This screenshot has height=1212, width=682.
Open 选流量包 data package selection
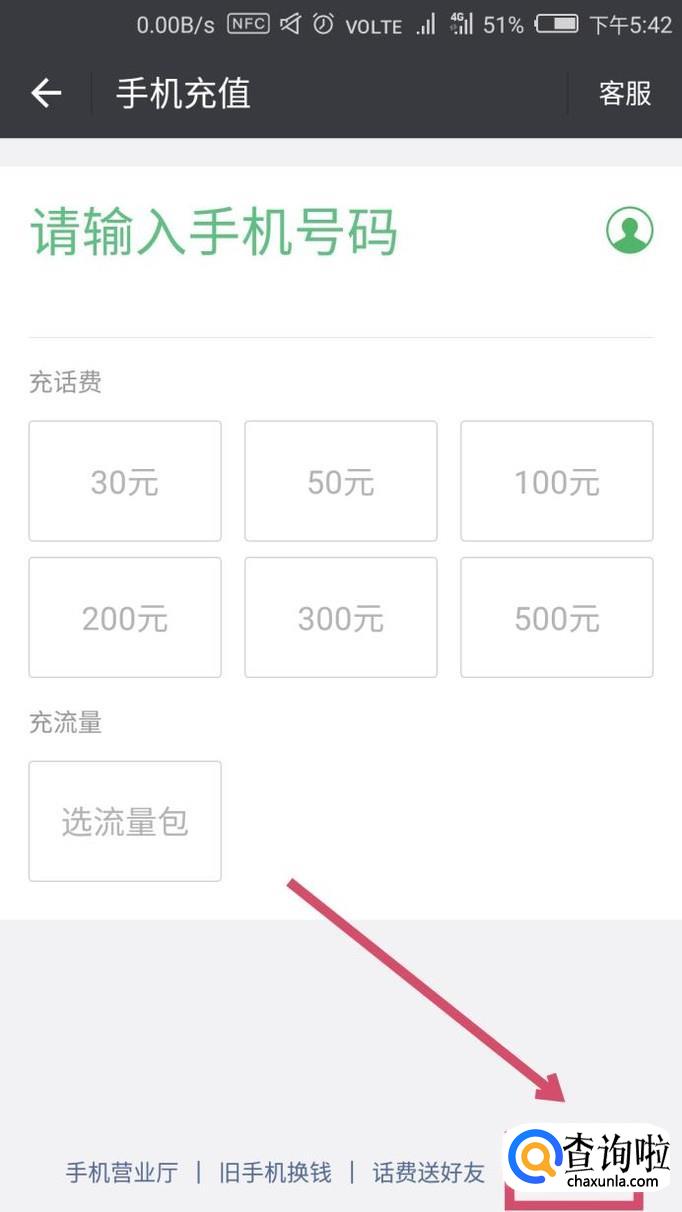(125, 821)
